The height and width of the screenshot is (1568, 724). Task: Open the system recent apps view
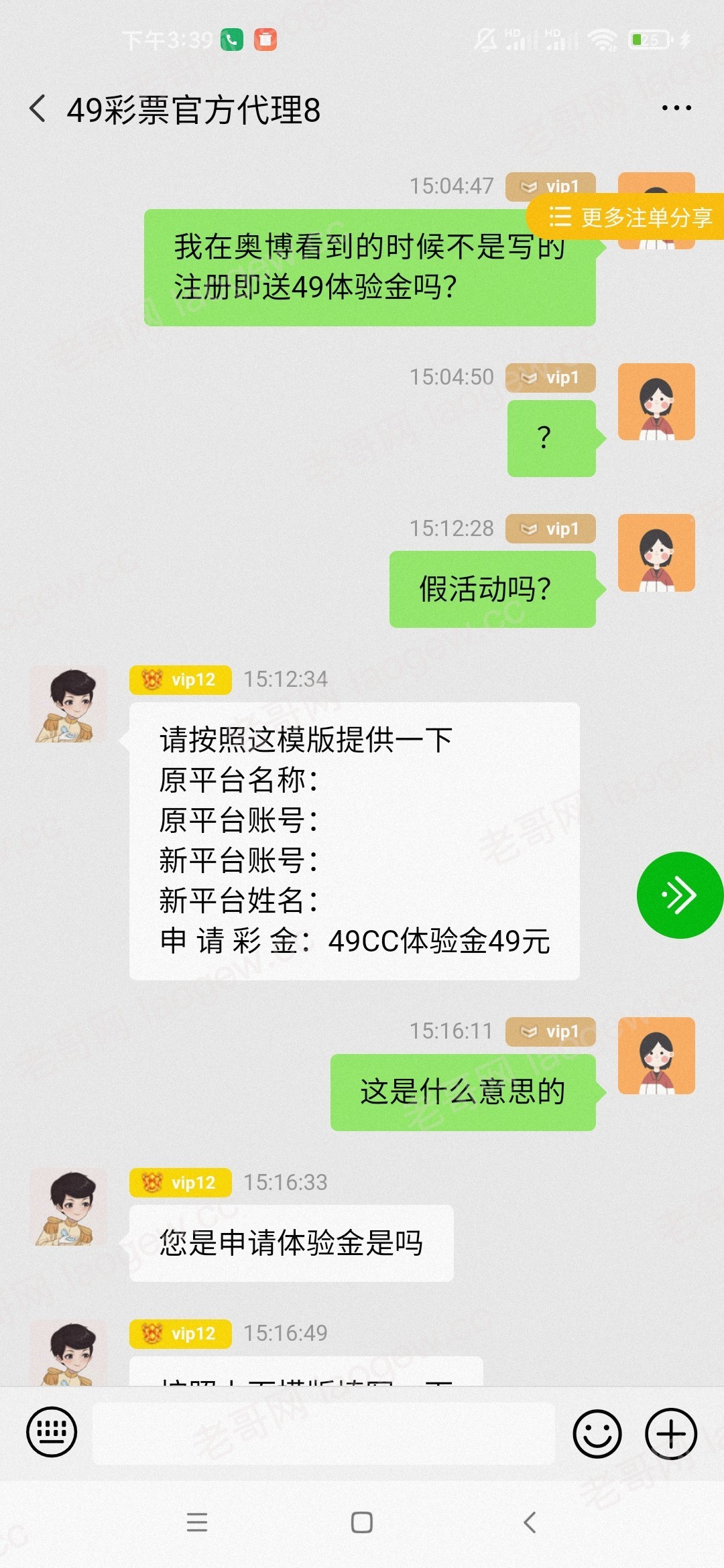(196, 1522)
